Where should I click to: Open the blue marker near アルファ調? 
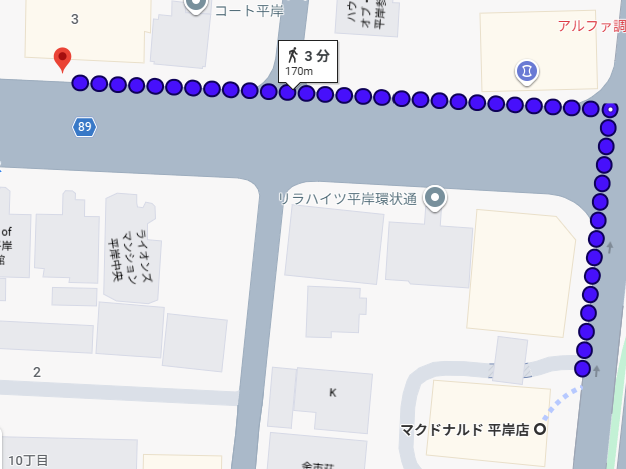(526, 71)
